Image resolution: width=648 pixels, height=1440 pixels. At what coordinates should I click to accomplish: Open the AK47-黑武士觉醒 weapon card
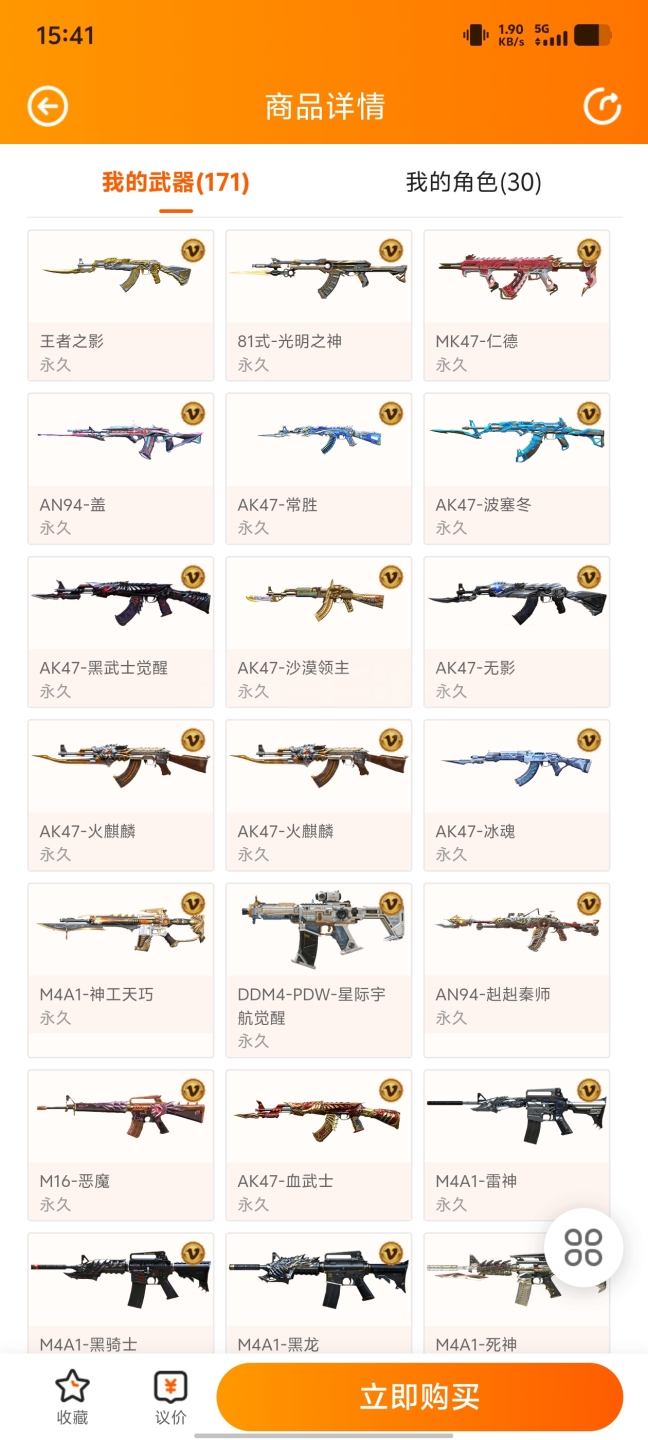click(x=120, y=631)
